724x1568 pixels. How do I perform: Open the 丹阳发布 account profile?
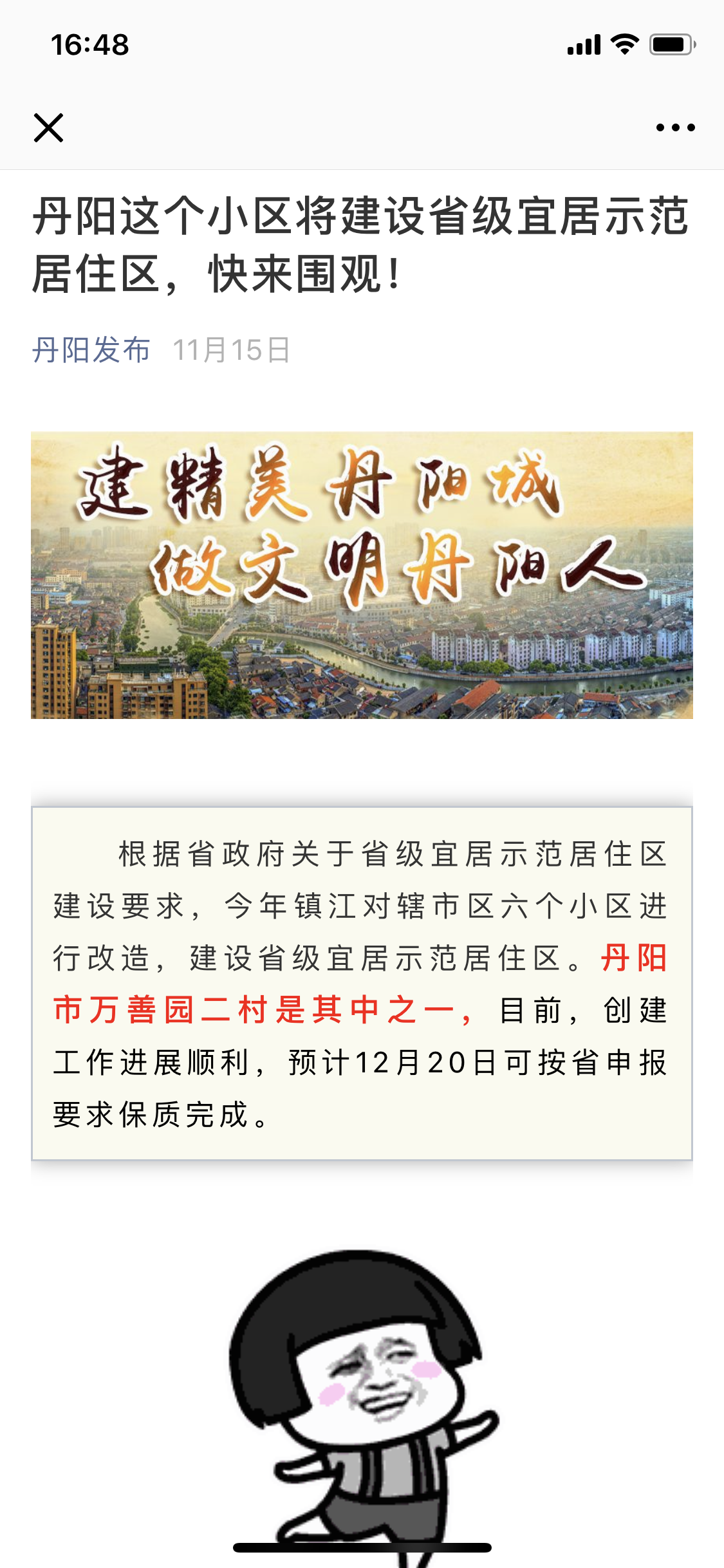coord(91,351)
